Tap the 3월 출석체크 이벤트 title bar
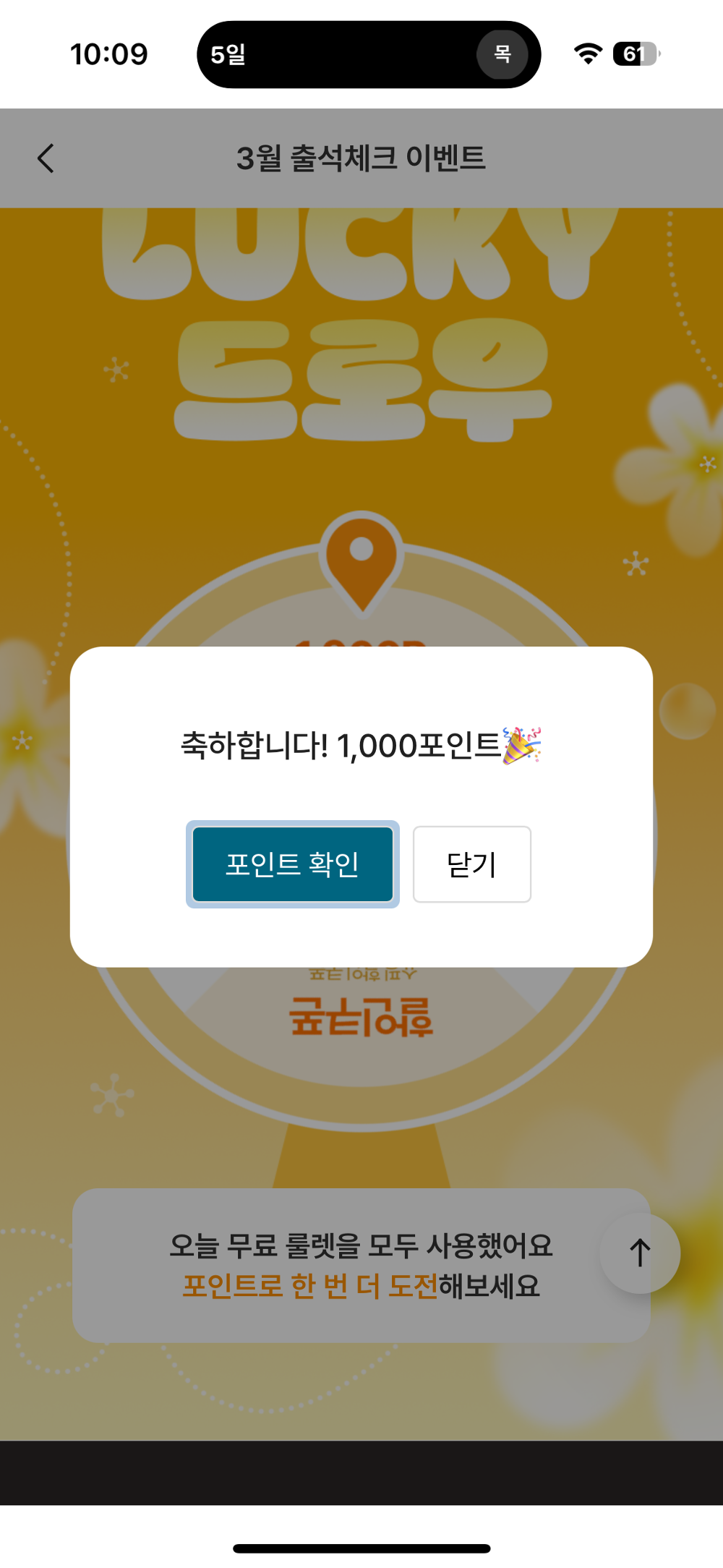 pos(361,158)
